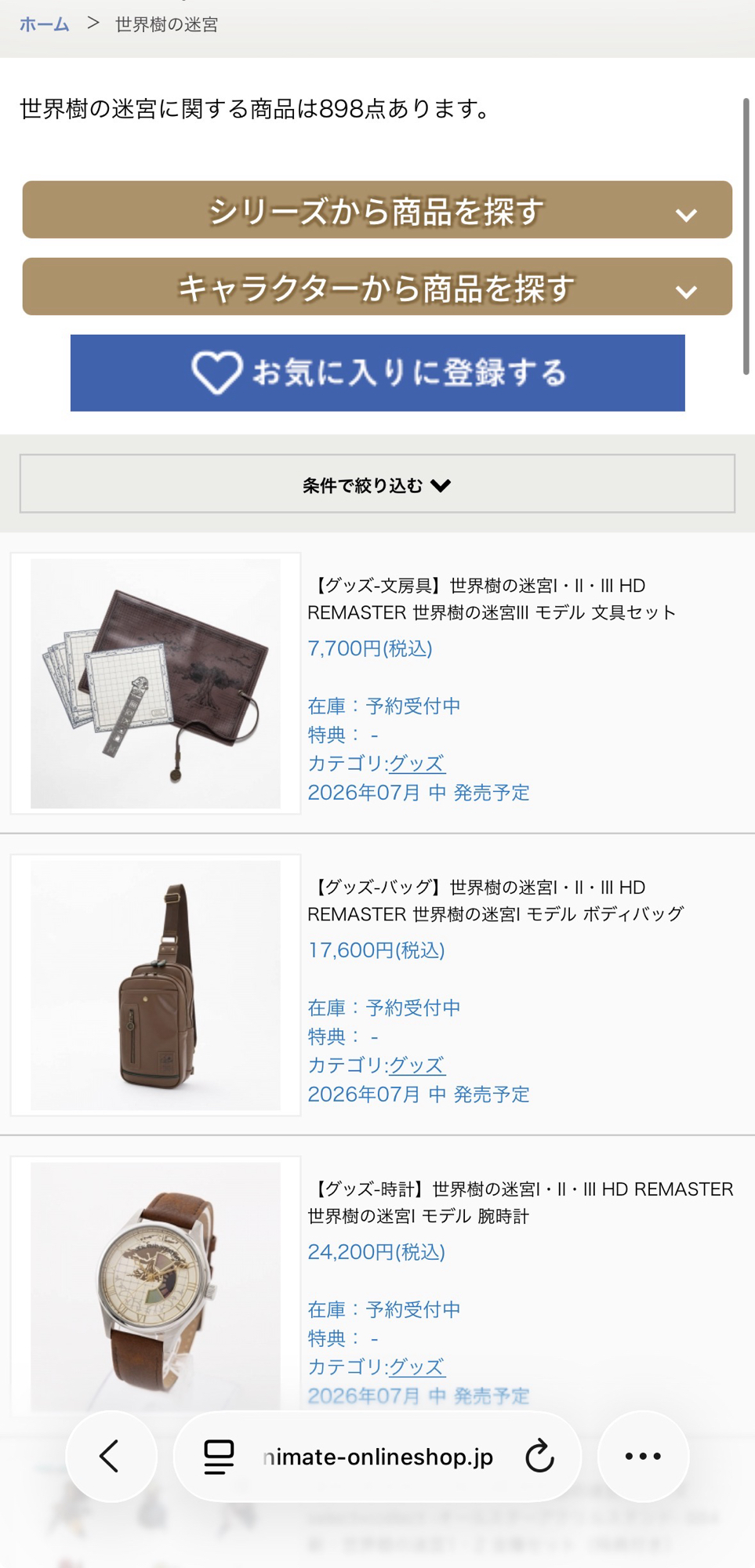This screenshot has height=1568, width=755.
Task: Open the browser three-dot menu
Action: [643, 1456]
